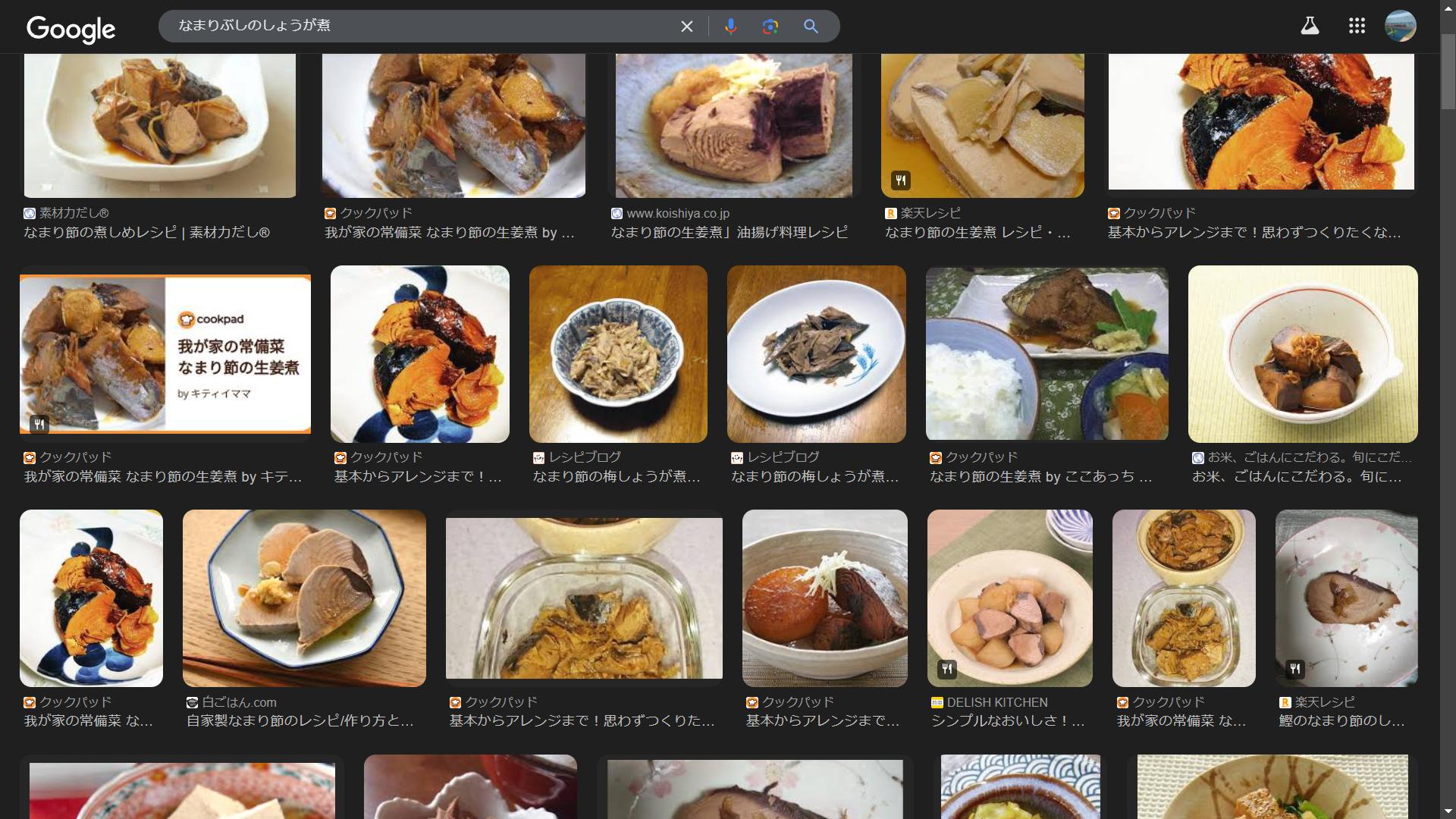
Task: Open なまり節の生姜煮 by ここあっち result
Action: tap(1046, 354)
